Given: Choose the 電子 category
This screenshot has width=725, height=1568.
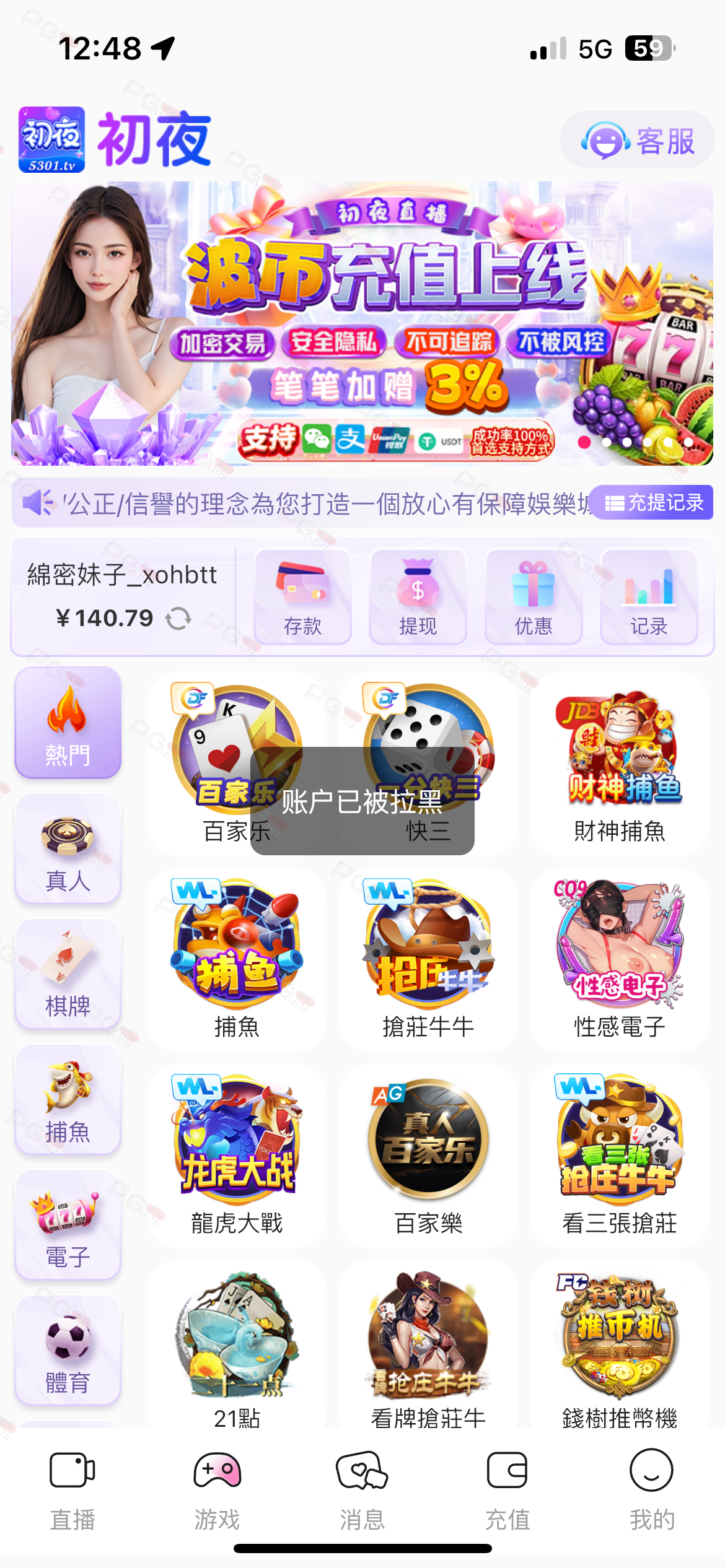Looking at the screenshot, I should point(68,1225).
